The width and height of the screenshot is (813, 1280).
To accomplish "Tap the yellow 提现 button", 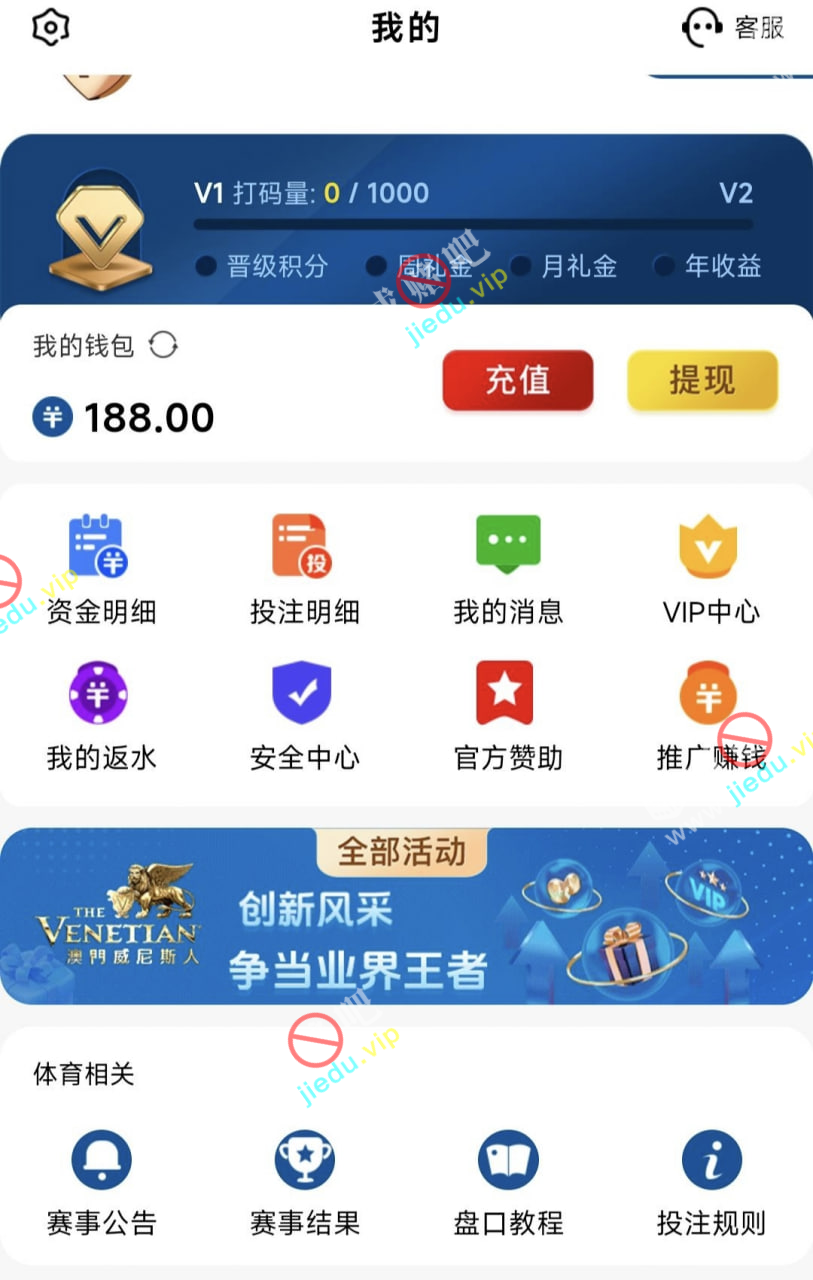I will tap(702, 380).
